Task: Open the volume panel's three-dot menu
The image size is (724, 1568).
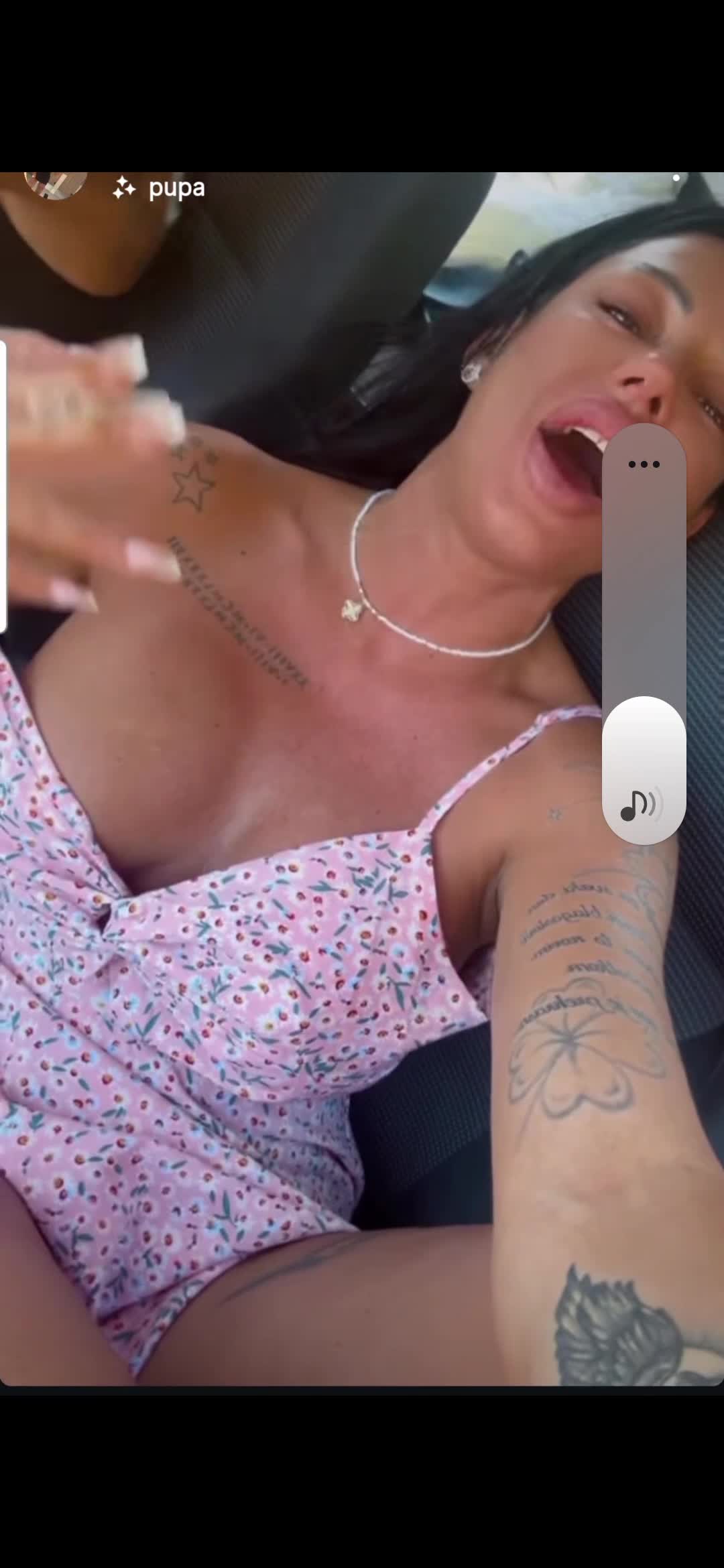Action: coord(644,464)
